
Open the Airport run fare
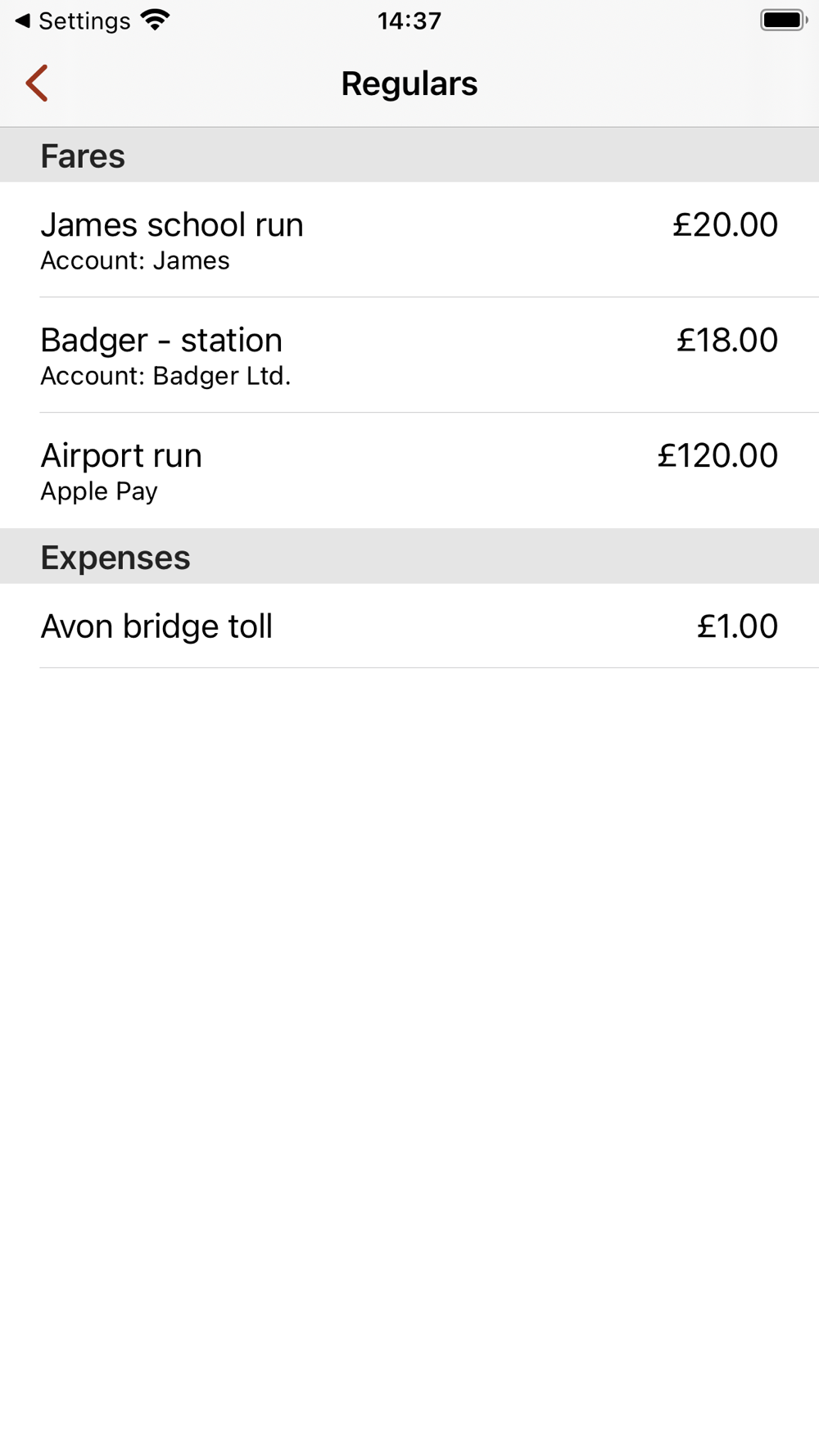409,470
